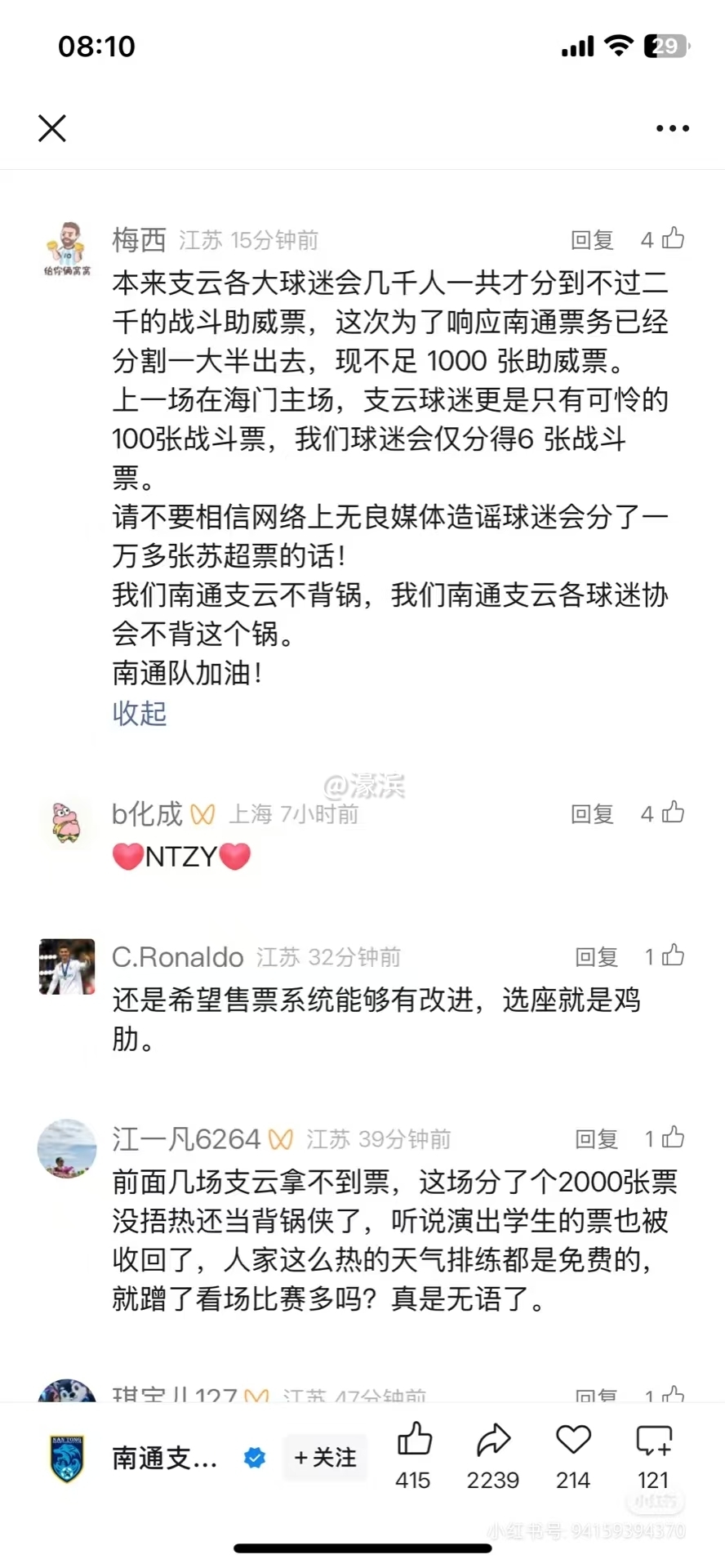Reply to b化成's comment via 回复

(x=591, y=813)
